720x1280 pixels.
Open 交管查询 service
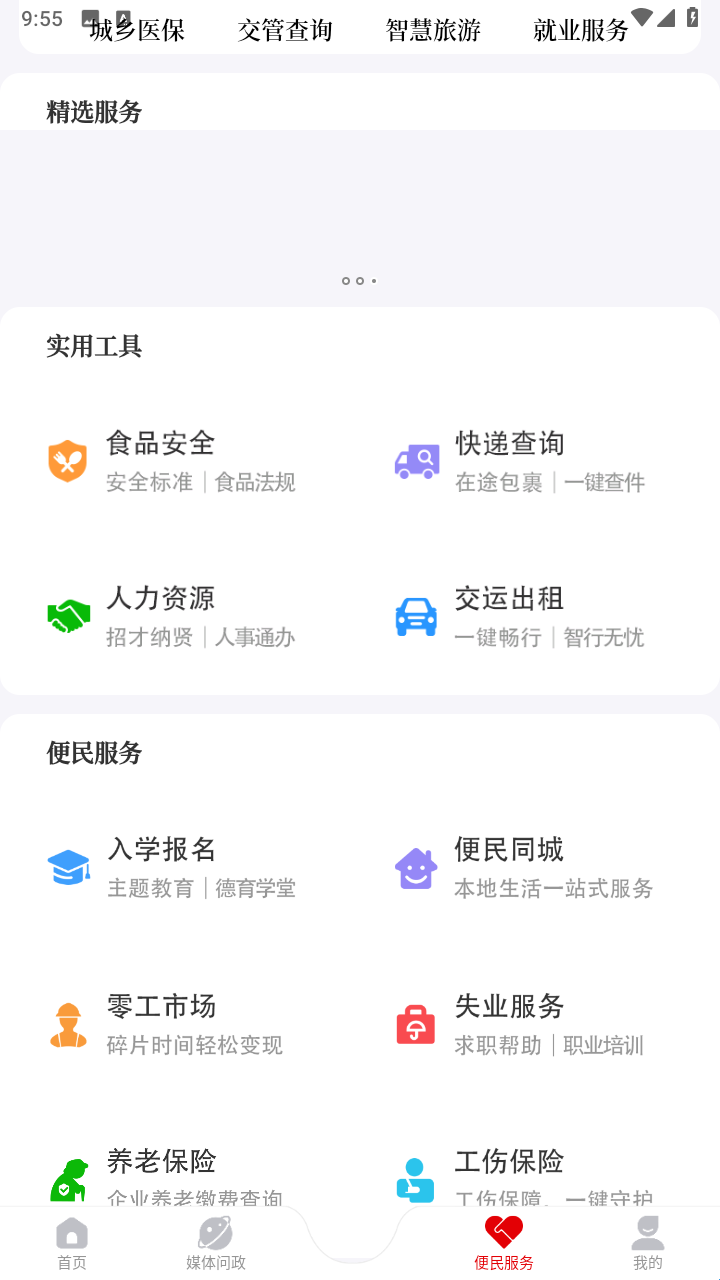285,30
